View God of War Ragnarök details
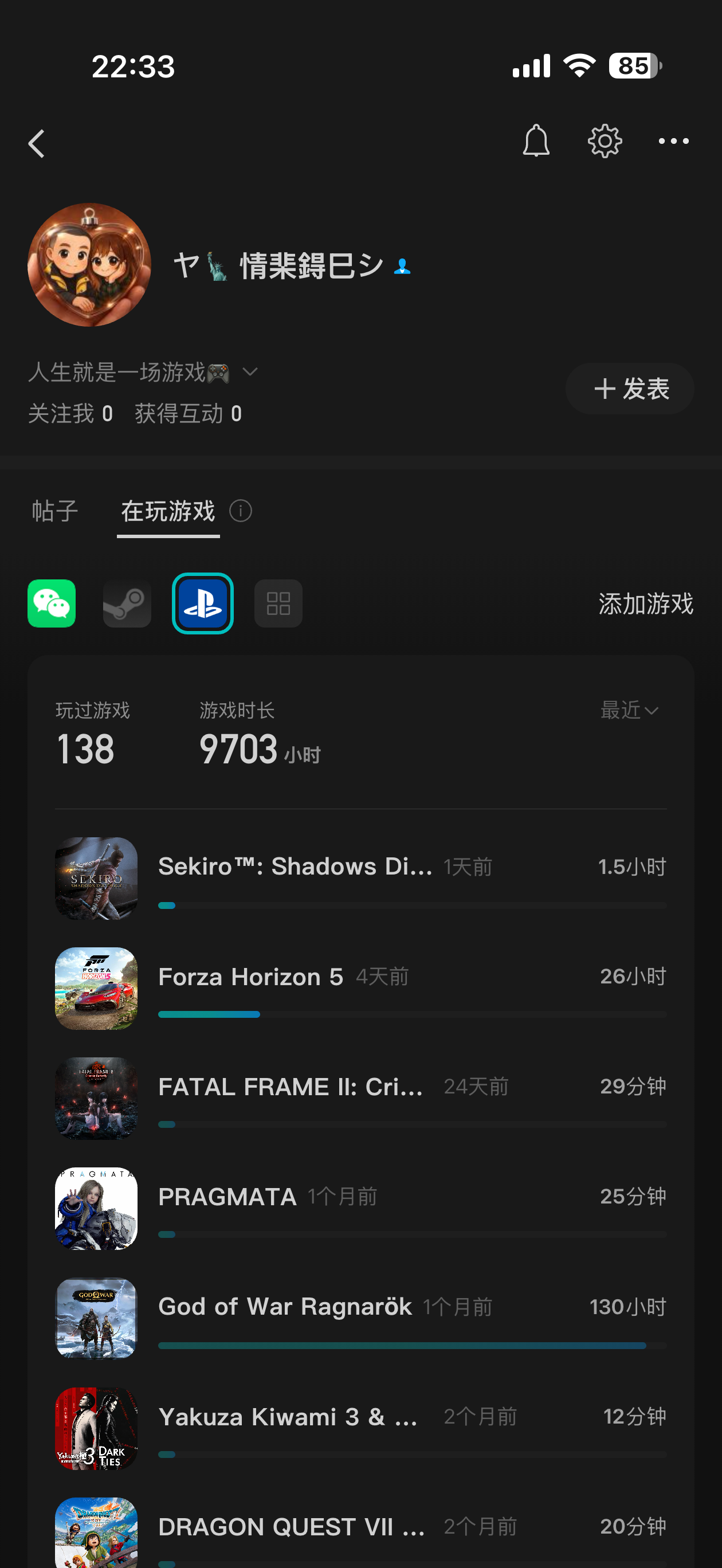Viewport: 722px width, 1568px height. click(x=360, y=1318)
